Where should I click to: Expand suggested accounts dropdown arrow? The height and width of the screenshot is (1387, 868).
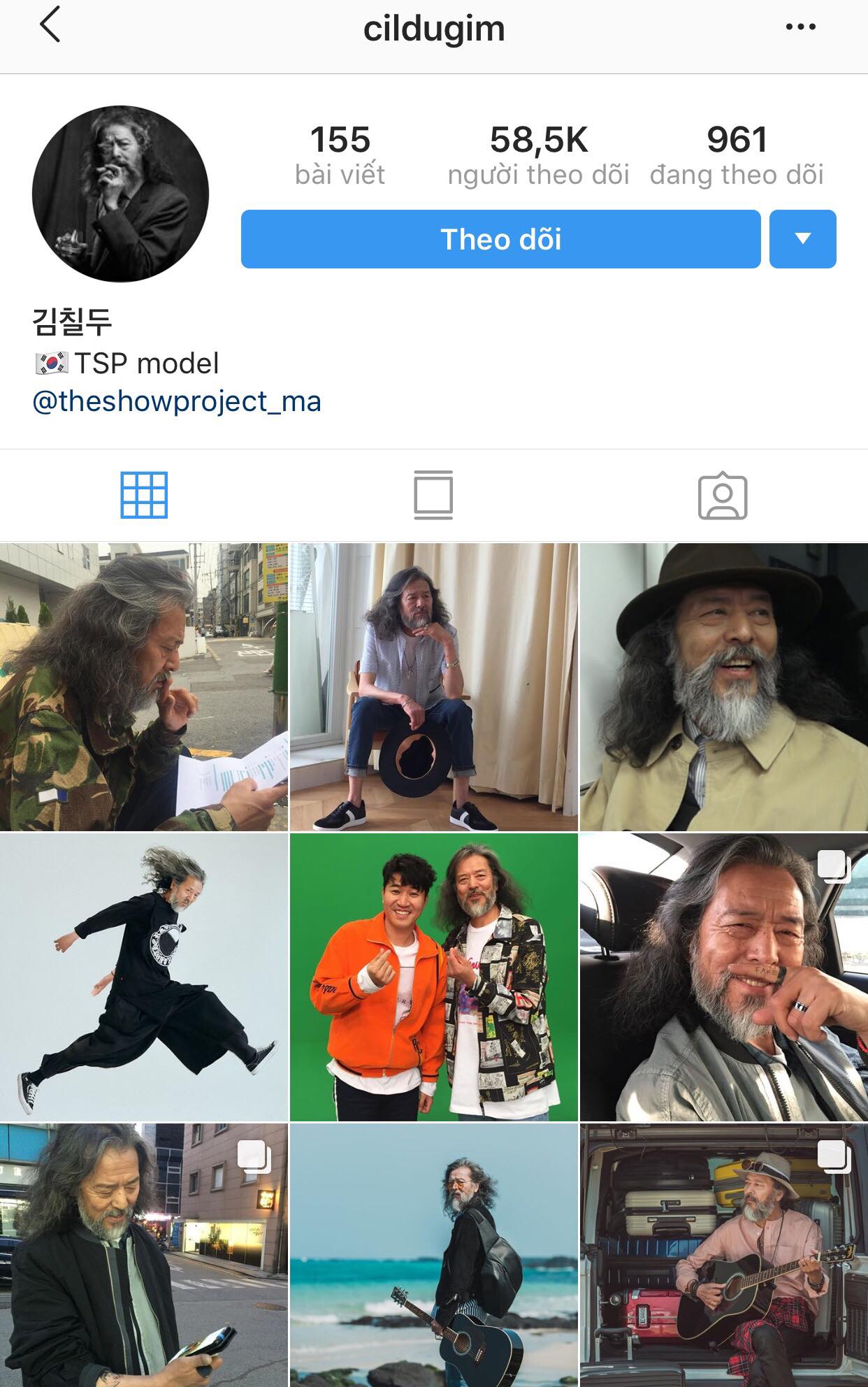point(802,239)
